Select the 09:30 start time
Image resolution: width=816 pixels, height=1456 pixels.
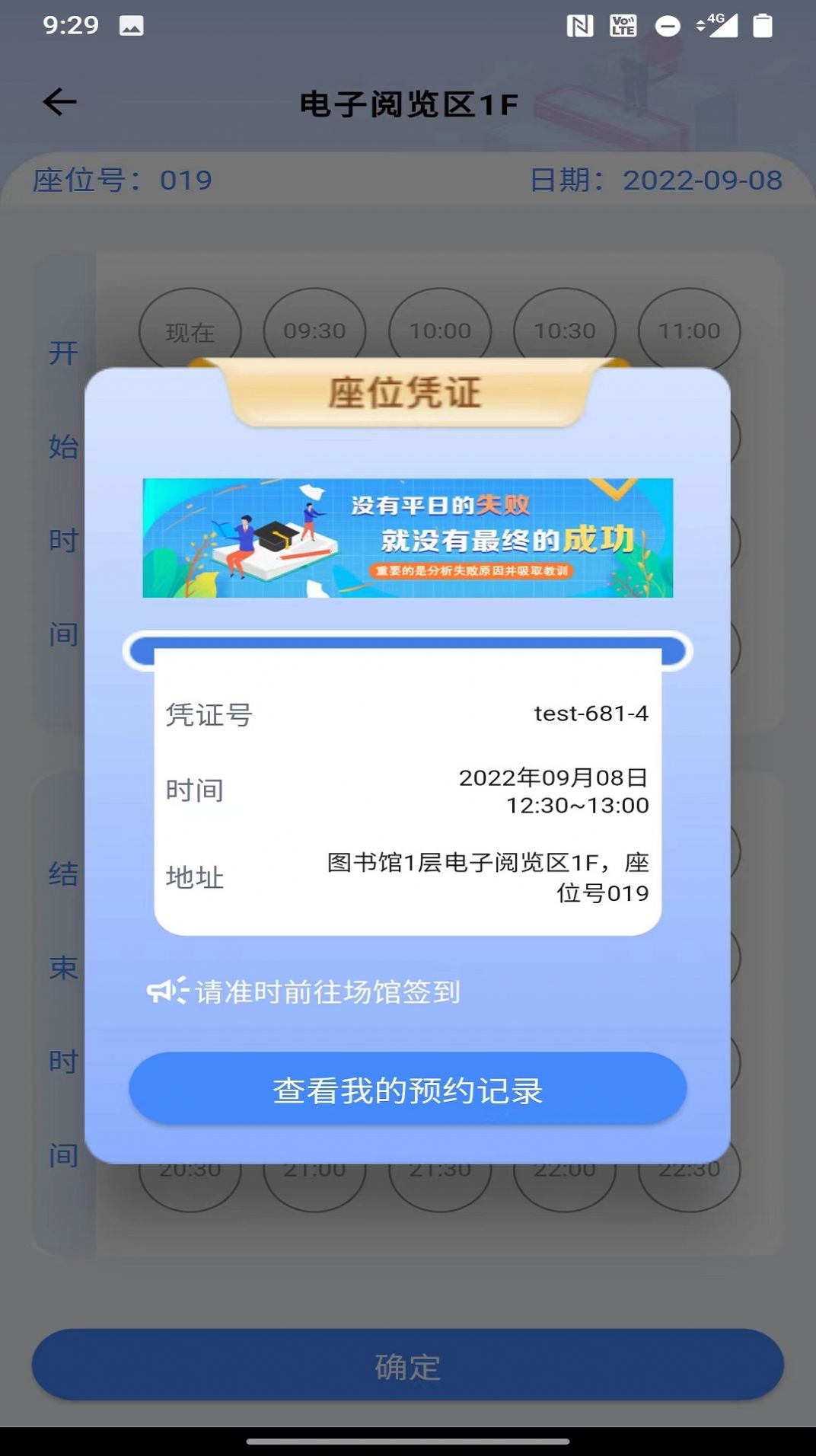tap(314, 327)
